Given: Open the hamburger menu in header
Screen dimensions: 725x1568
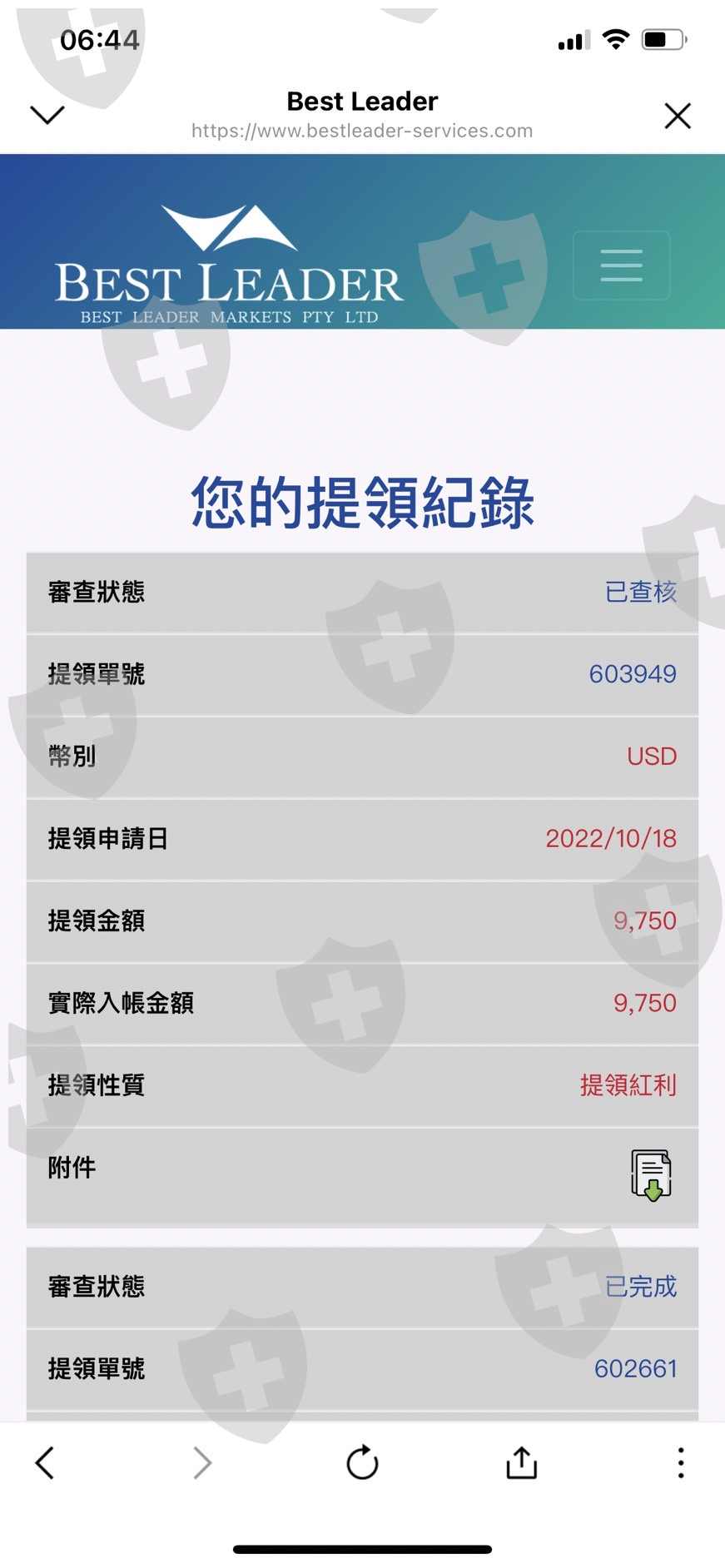Looking at the screenshot, I should click(x=621, y=265).
